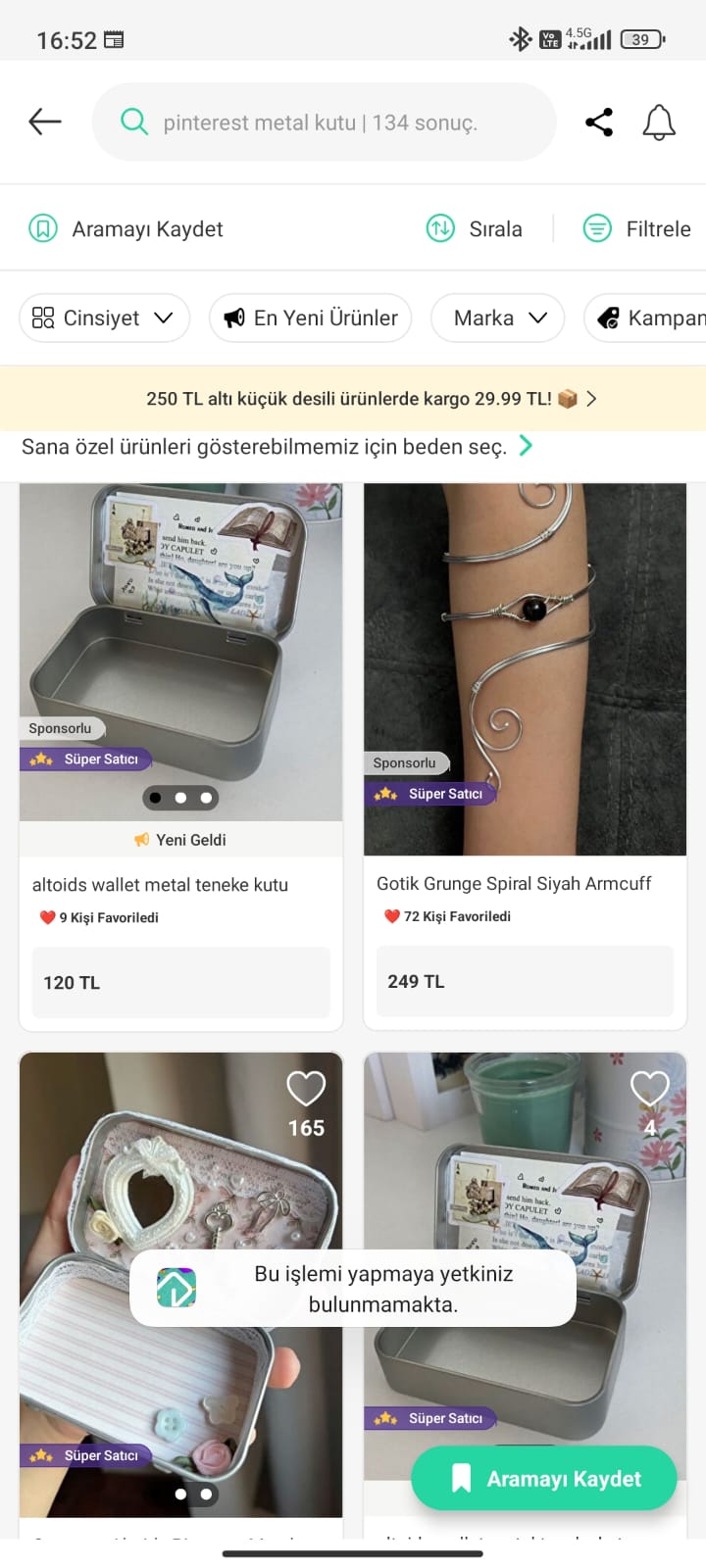Tap Aramayı Kaydet at the top

tap(126, 229)
